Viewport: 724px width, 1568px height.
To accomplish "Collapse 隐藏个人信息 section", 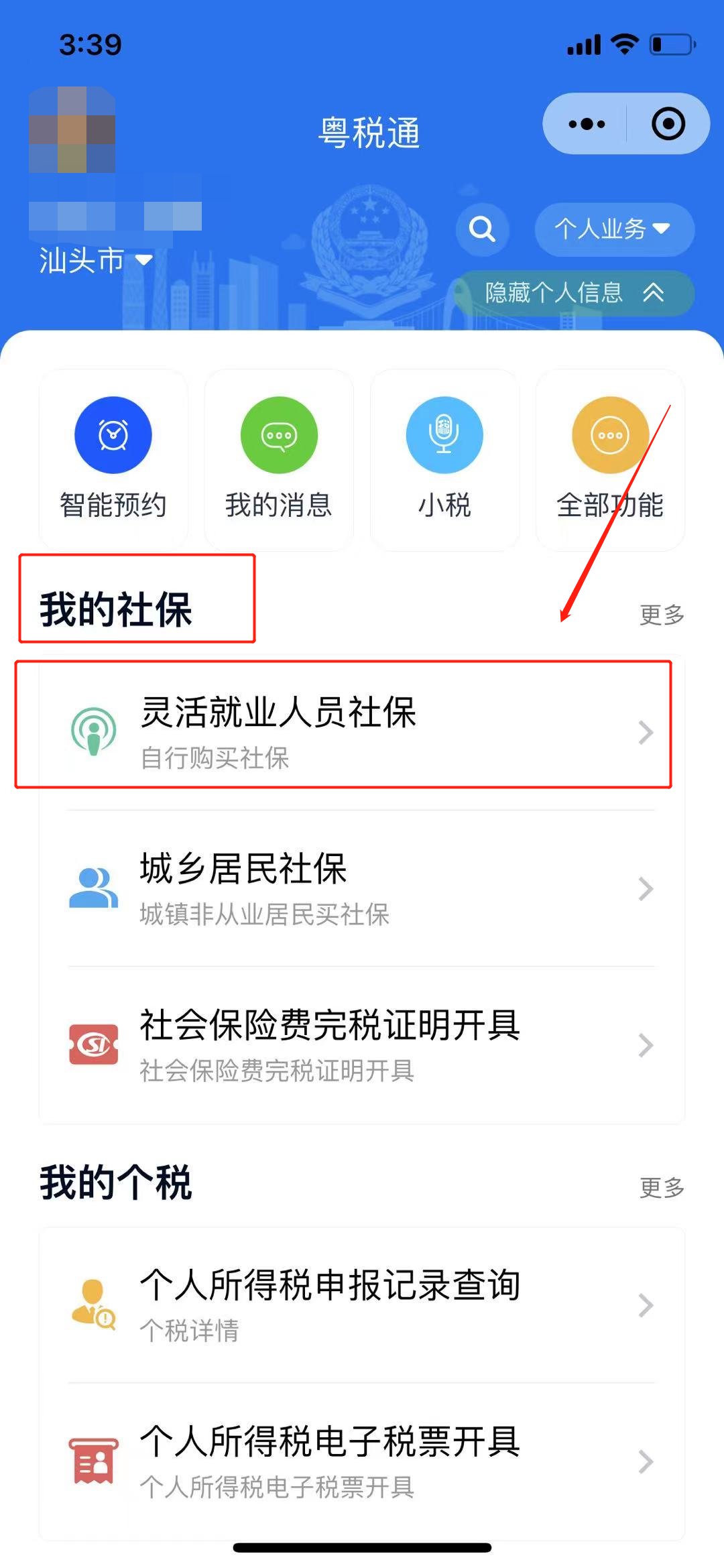I will click(x=574, y=293).
